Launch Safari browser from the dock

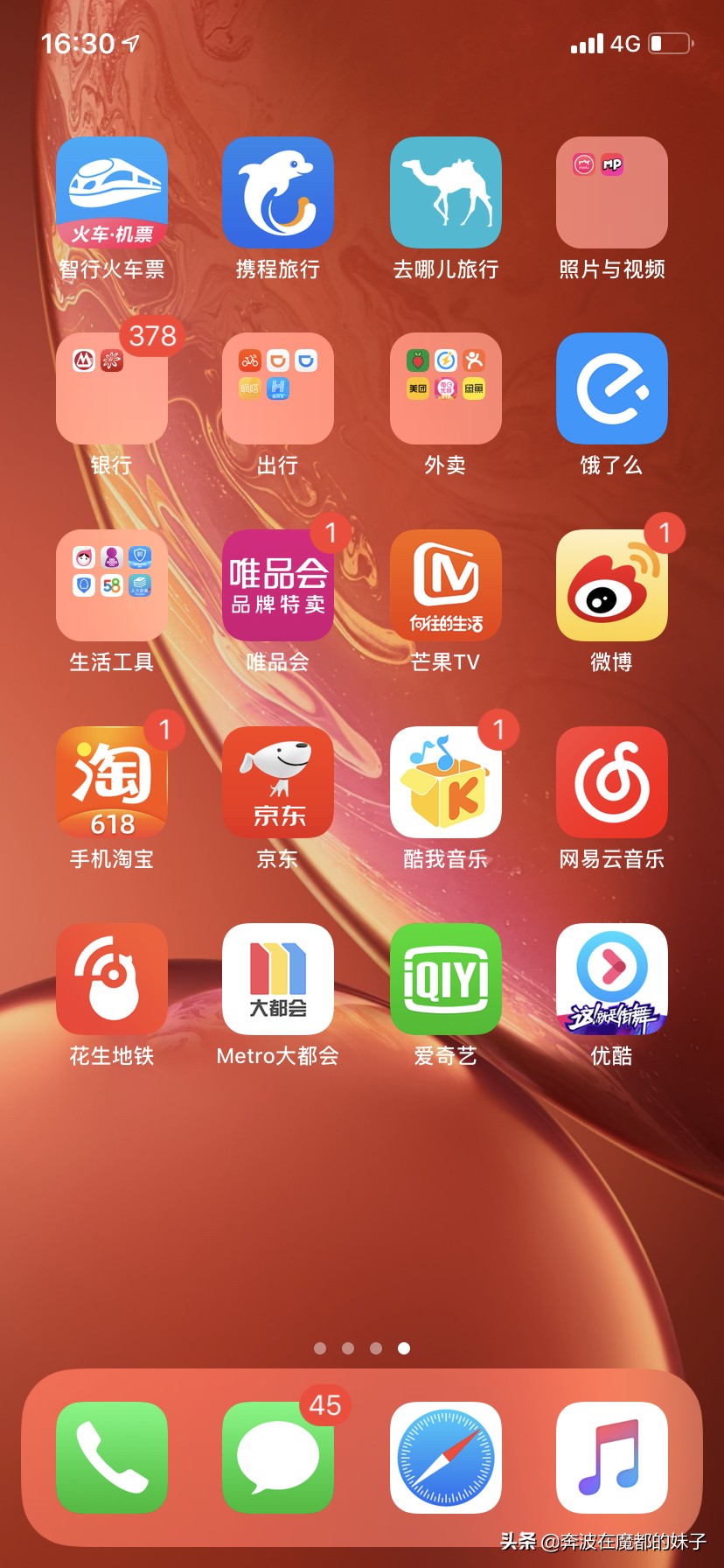446,1458
